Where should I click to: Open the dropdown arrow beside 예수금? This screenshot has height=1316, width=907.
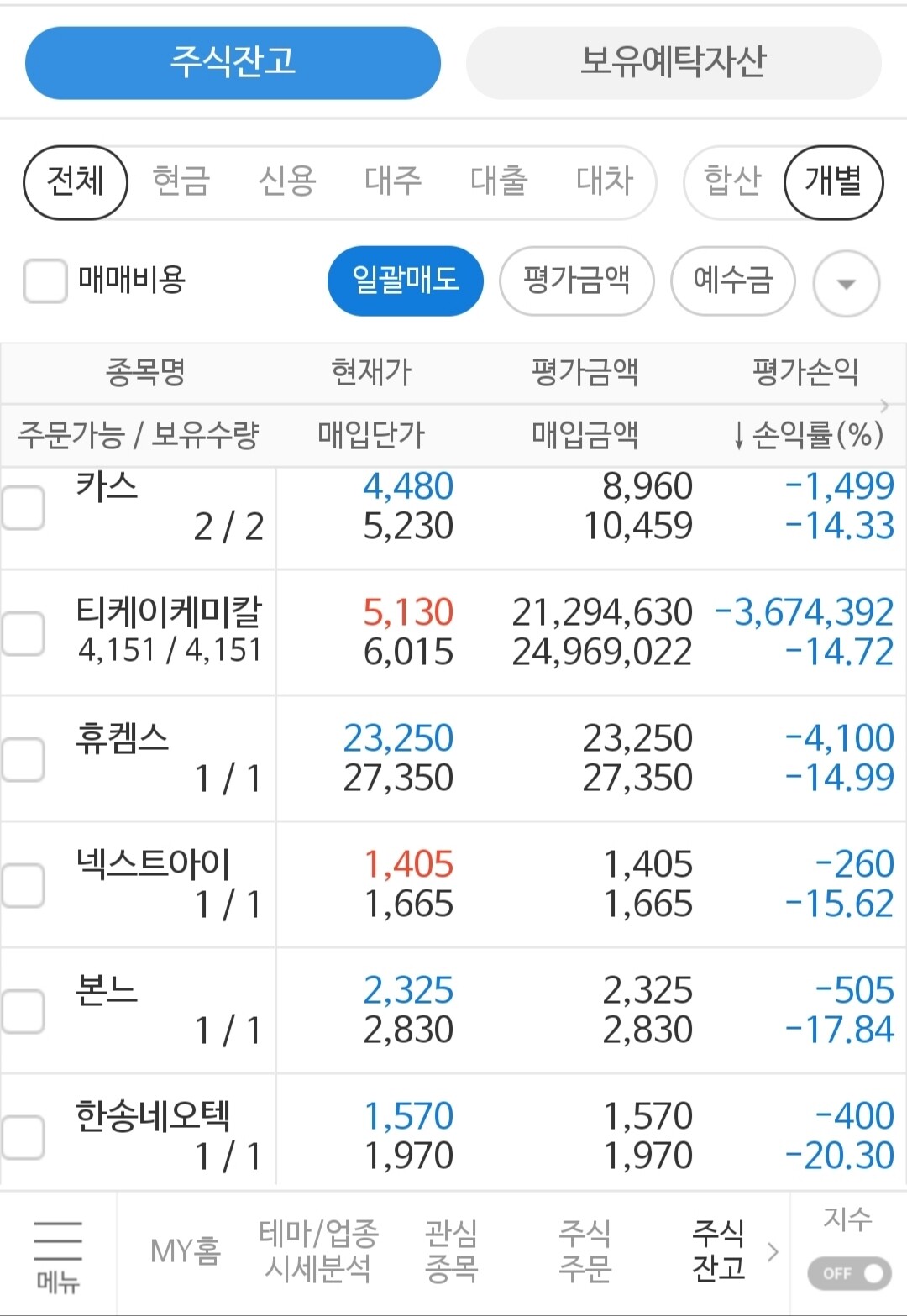(846, 283)
